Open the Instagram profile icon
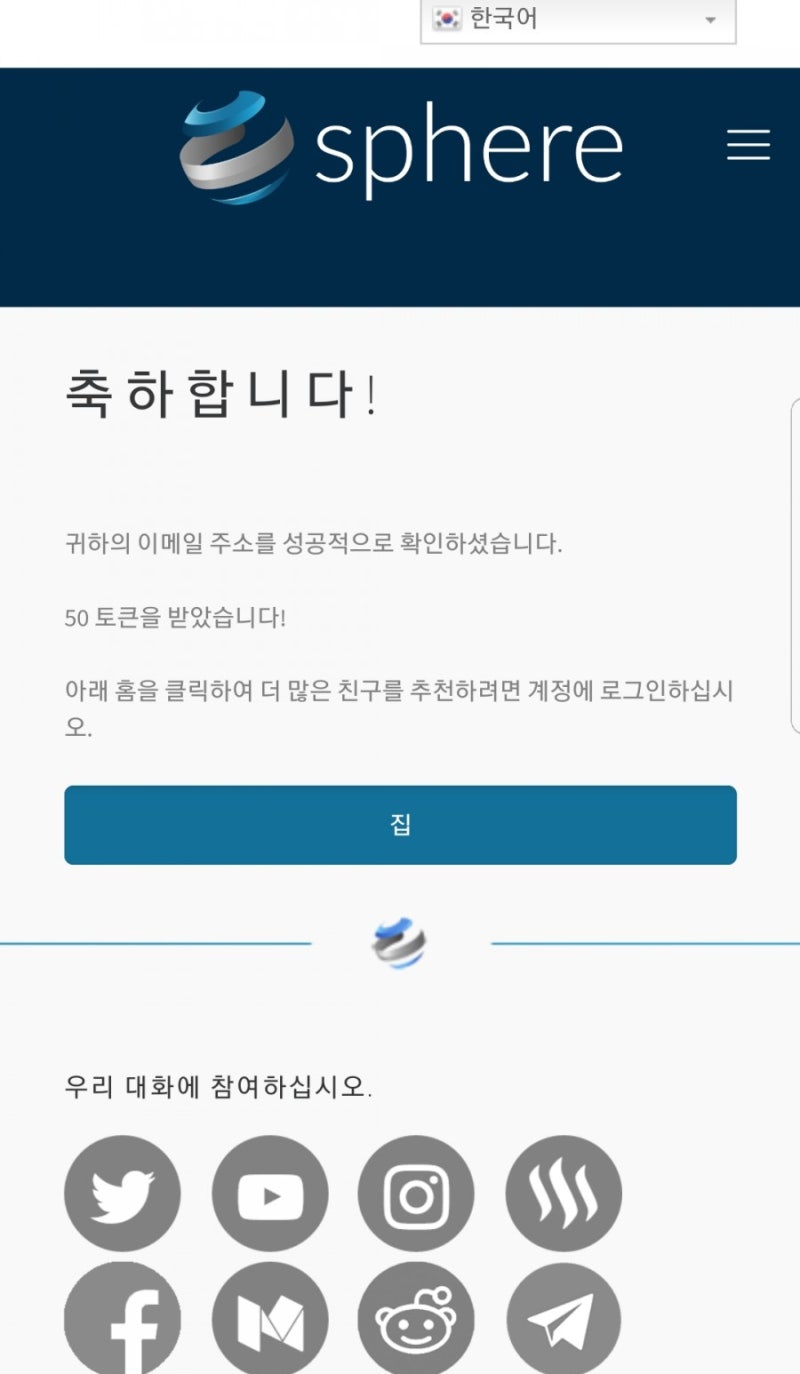The width and height of the screenshot is (800, 1374). point(416,1194)
